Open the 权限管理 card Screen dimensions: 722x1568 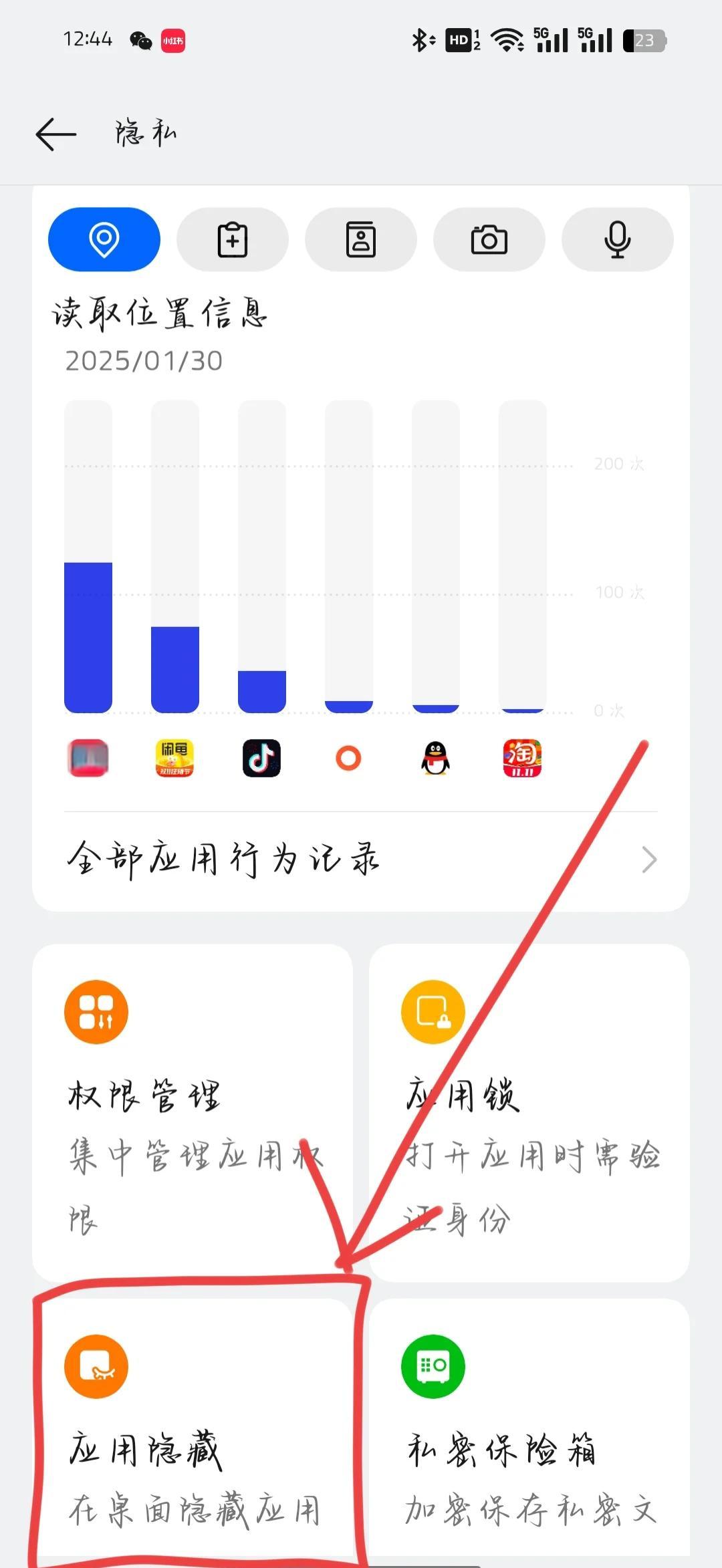pyautogui.click(x=193, y=1112)
